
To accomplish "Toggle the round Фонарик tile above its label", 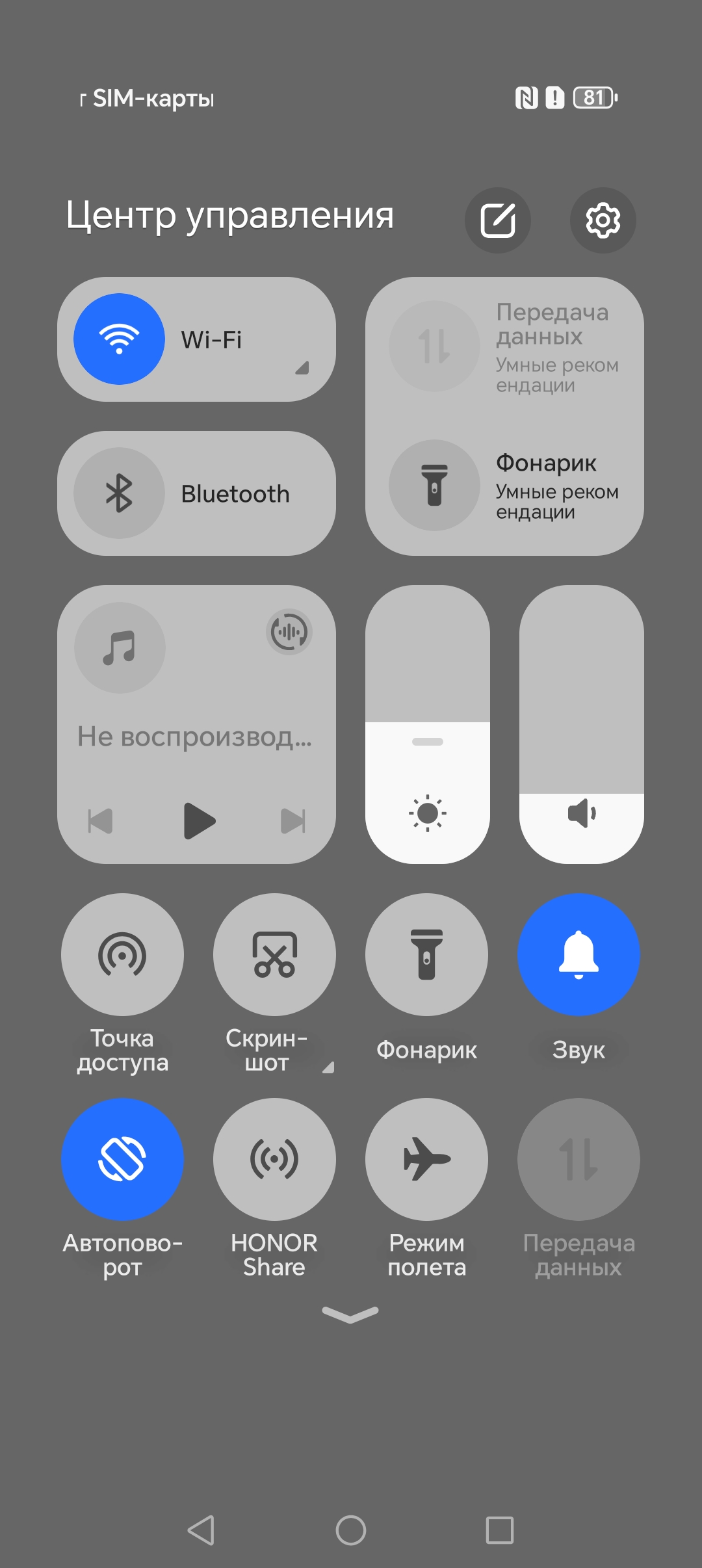I will 426,954.
